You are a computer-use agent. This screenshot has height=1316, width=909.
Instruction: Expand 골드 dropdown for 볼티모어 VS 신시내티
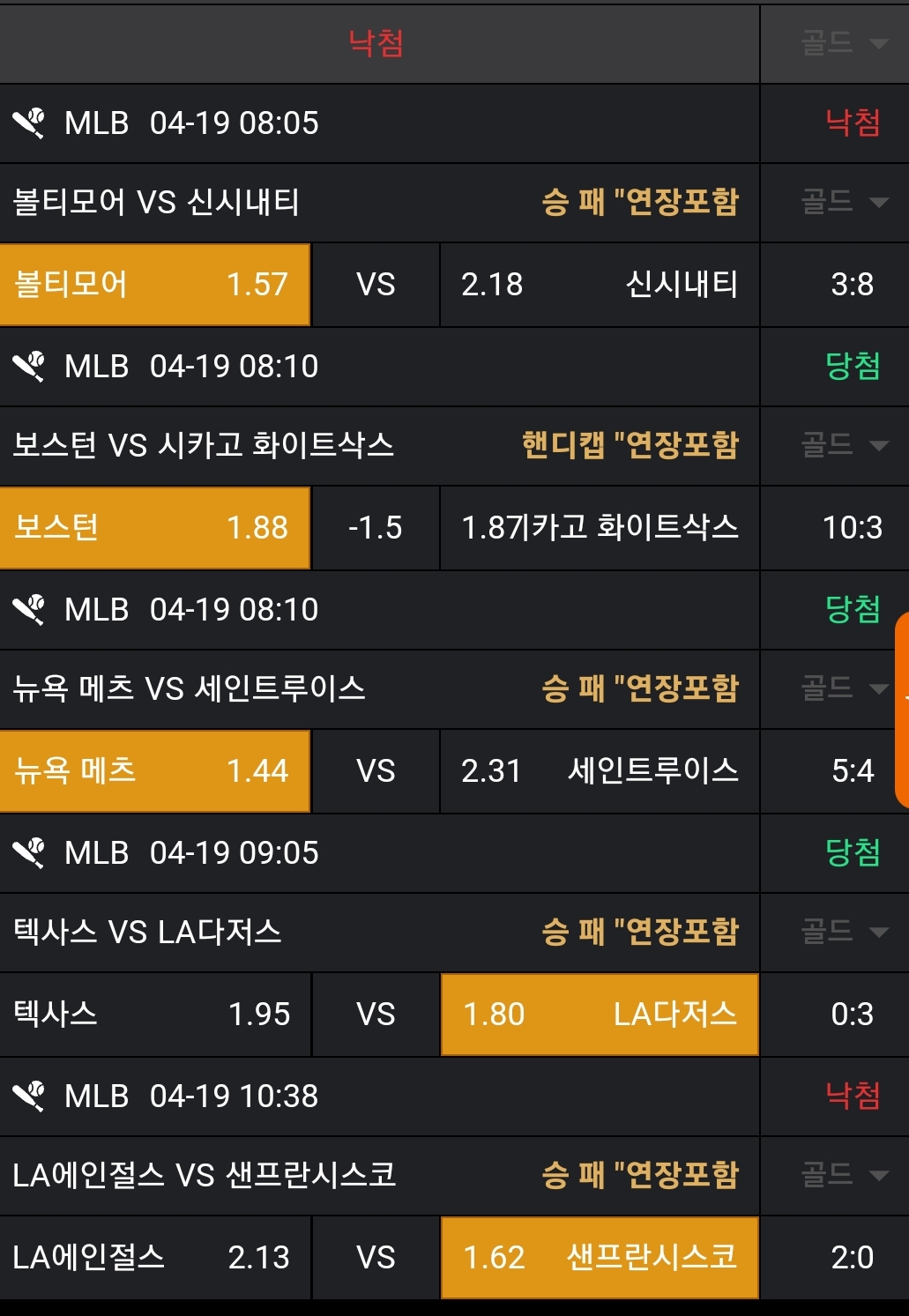coord(842,203)
